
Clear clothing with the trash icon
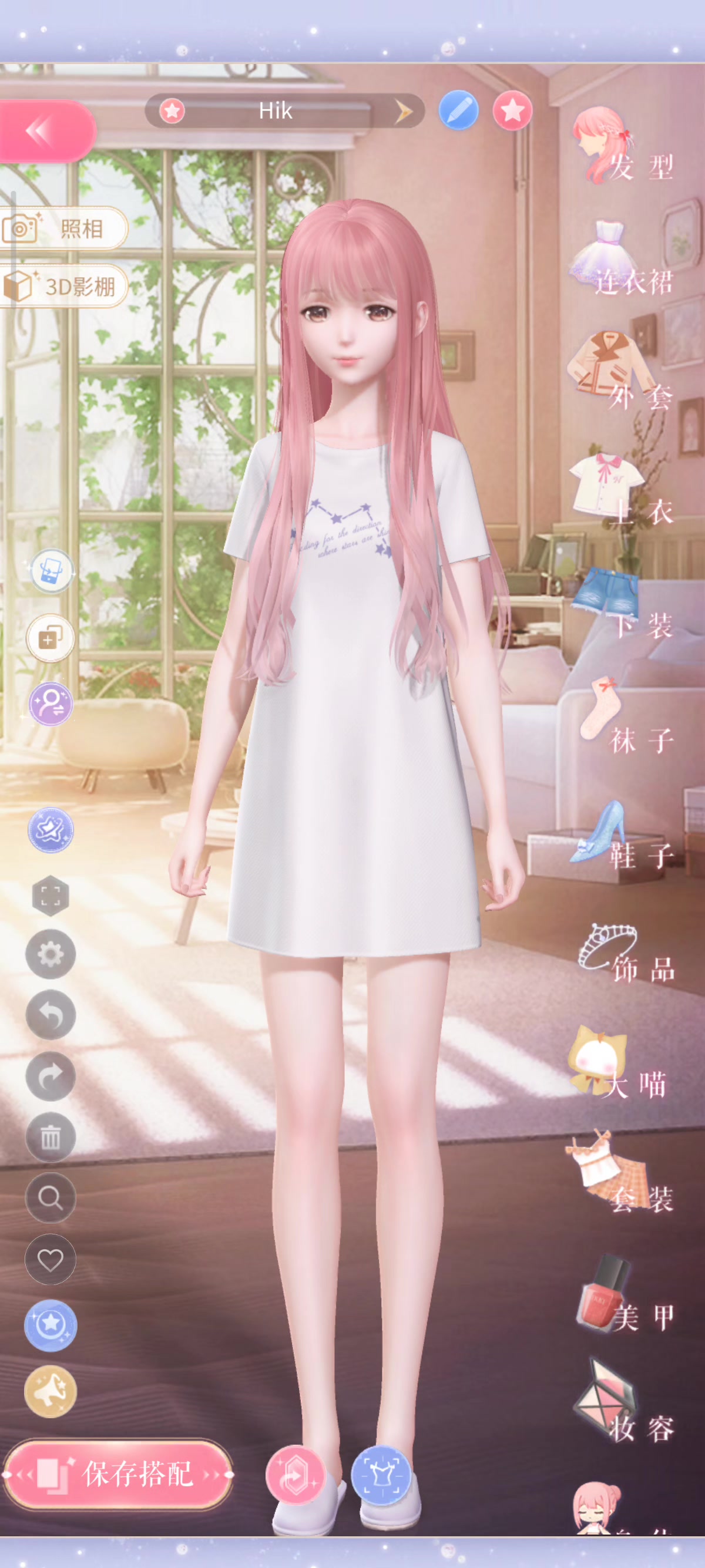[x=51, y=1136]
